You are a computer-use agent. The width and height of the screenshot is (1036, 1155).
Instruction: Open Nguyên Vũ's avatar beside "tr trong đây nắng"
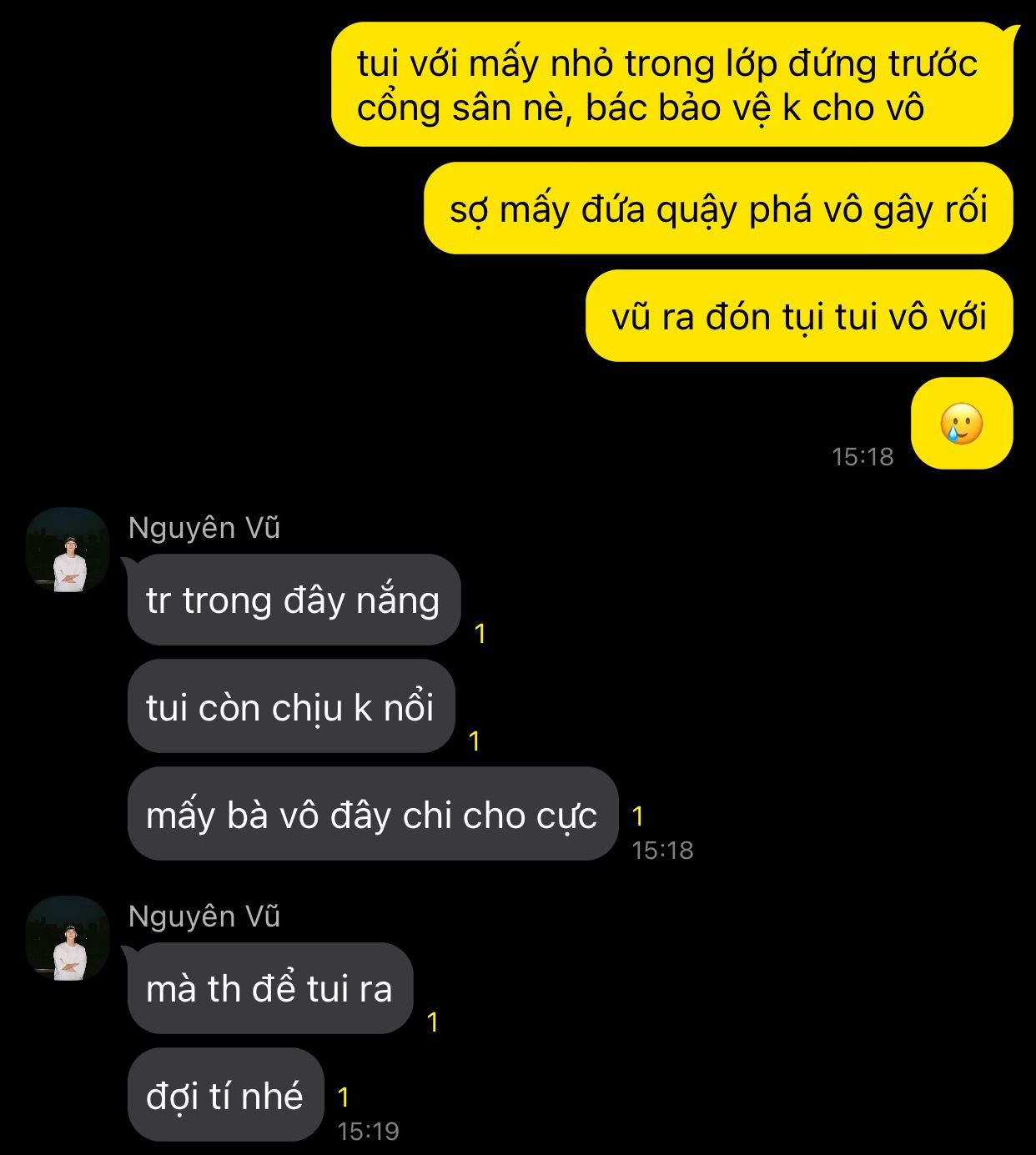(68, 550)
